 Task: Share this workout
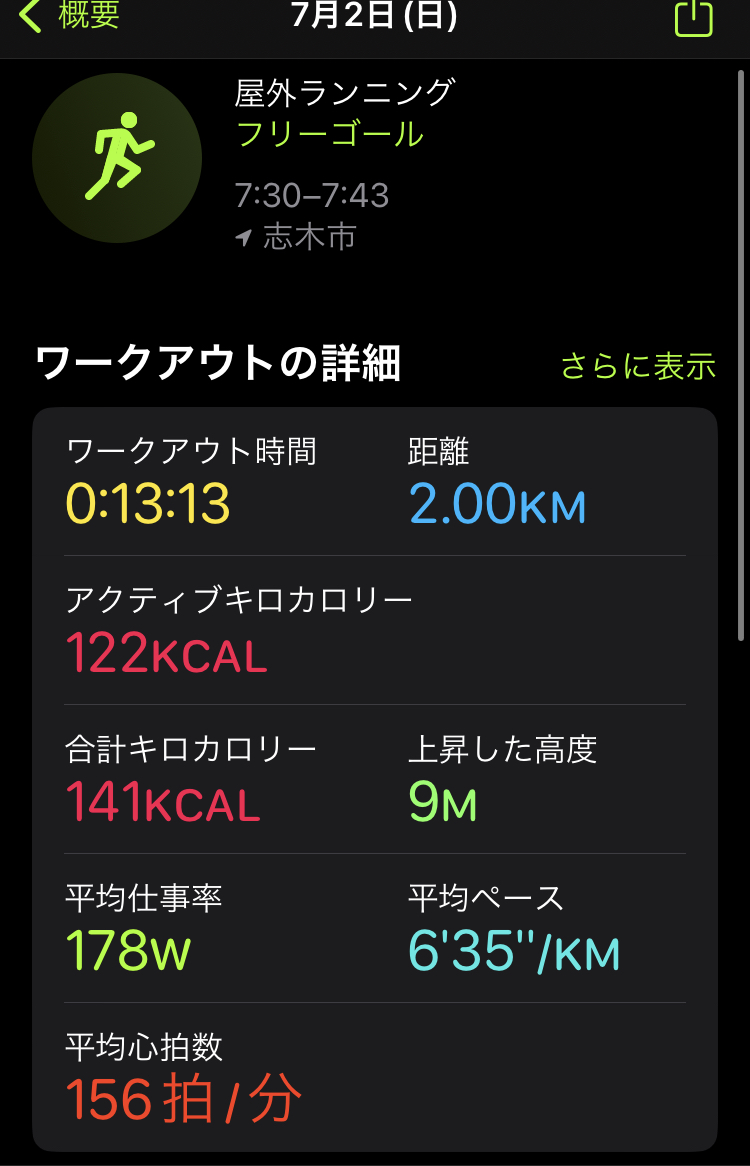pos(693,17)
